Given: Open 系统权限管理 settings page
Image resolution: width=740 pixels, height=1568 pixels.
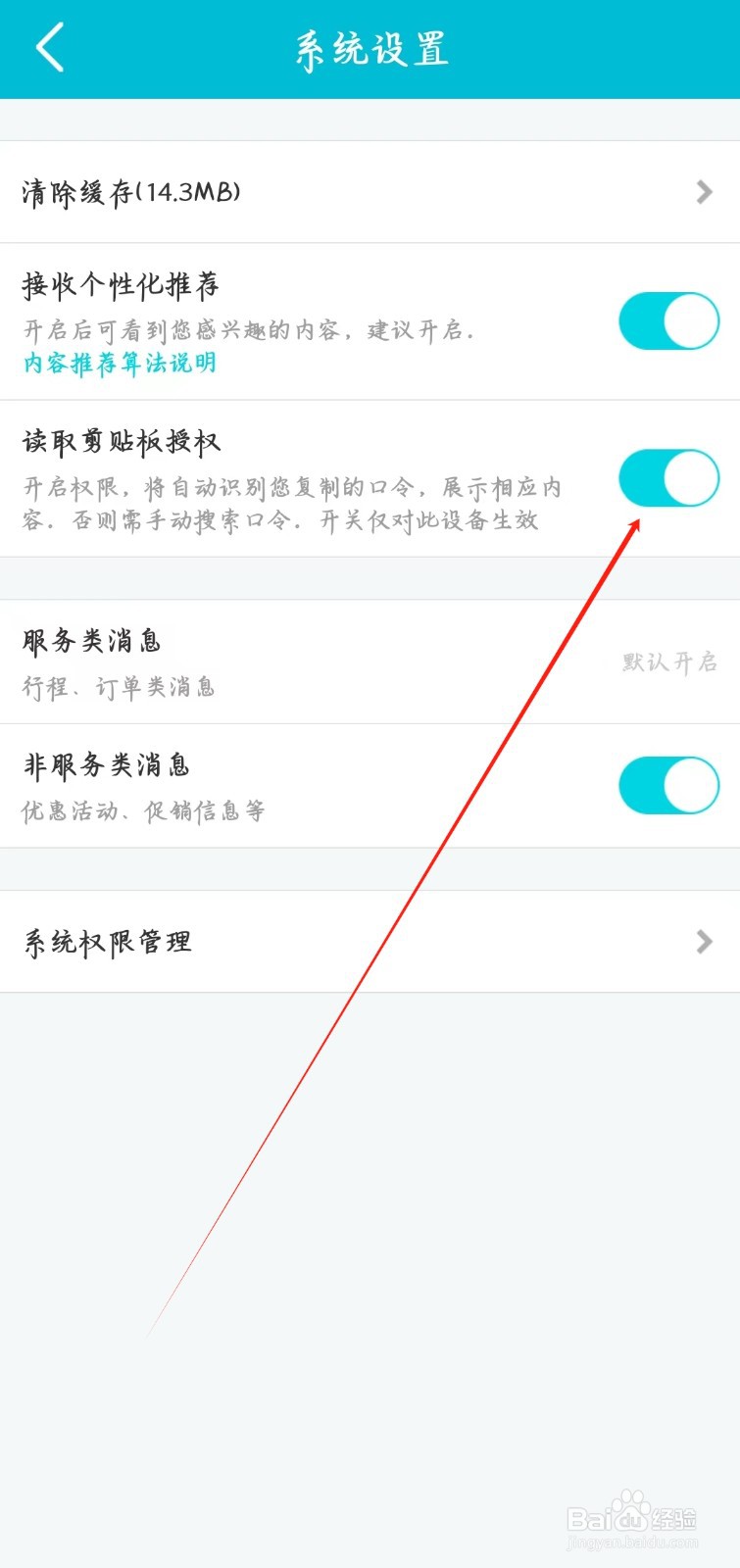Looking at the screenshot, I should (x=108, y=942).
